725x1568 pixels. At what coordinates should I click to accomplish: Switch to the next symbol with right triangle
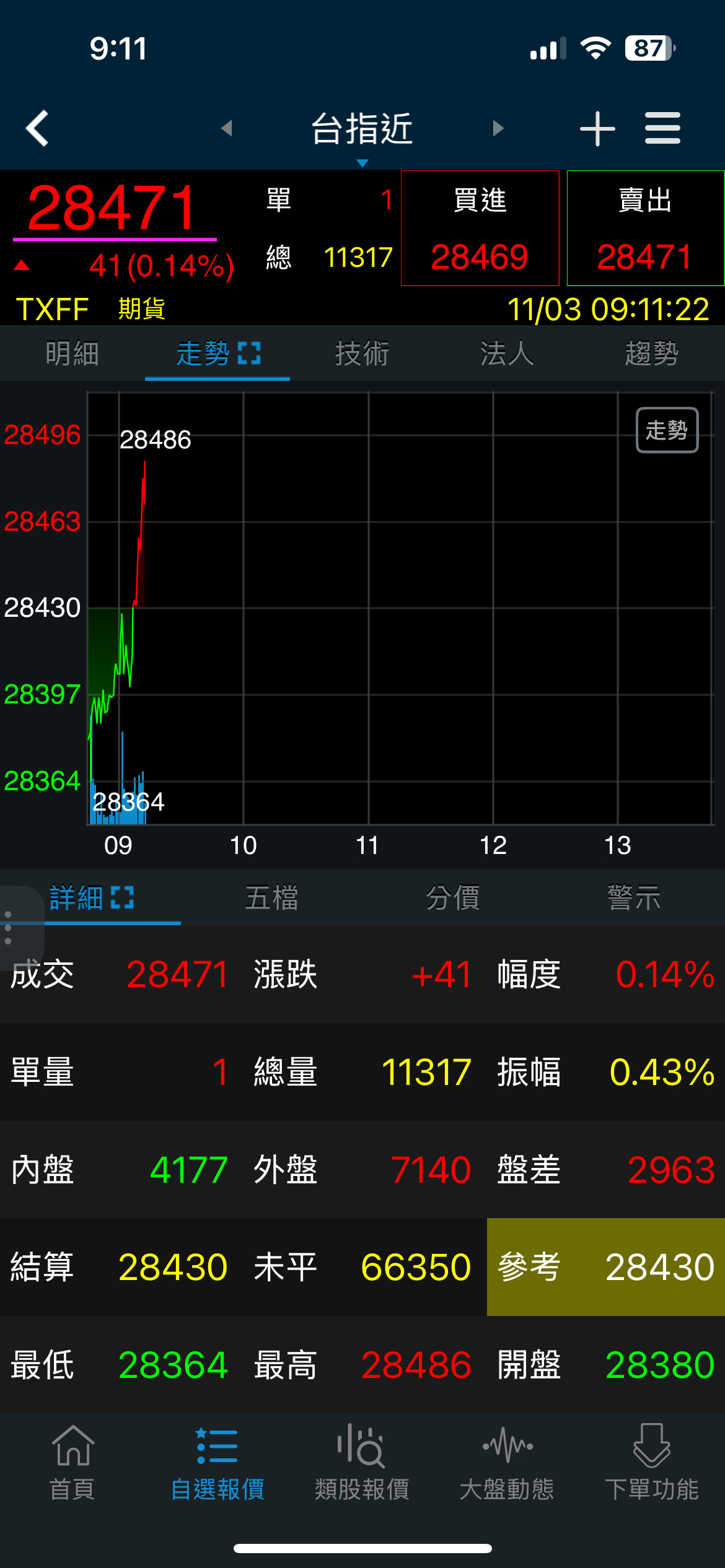pyautogui.click(x=498, y=128)
